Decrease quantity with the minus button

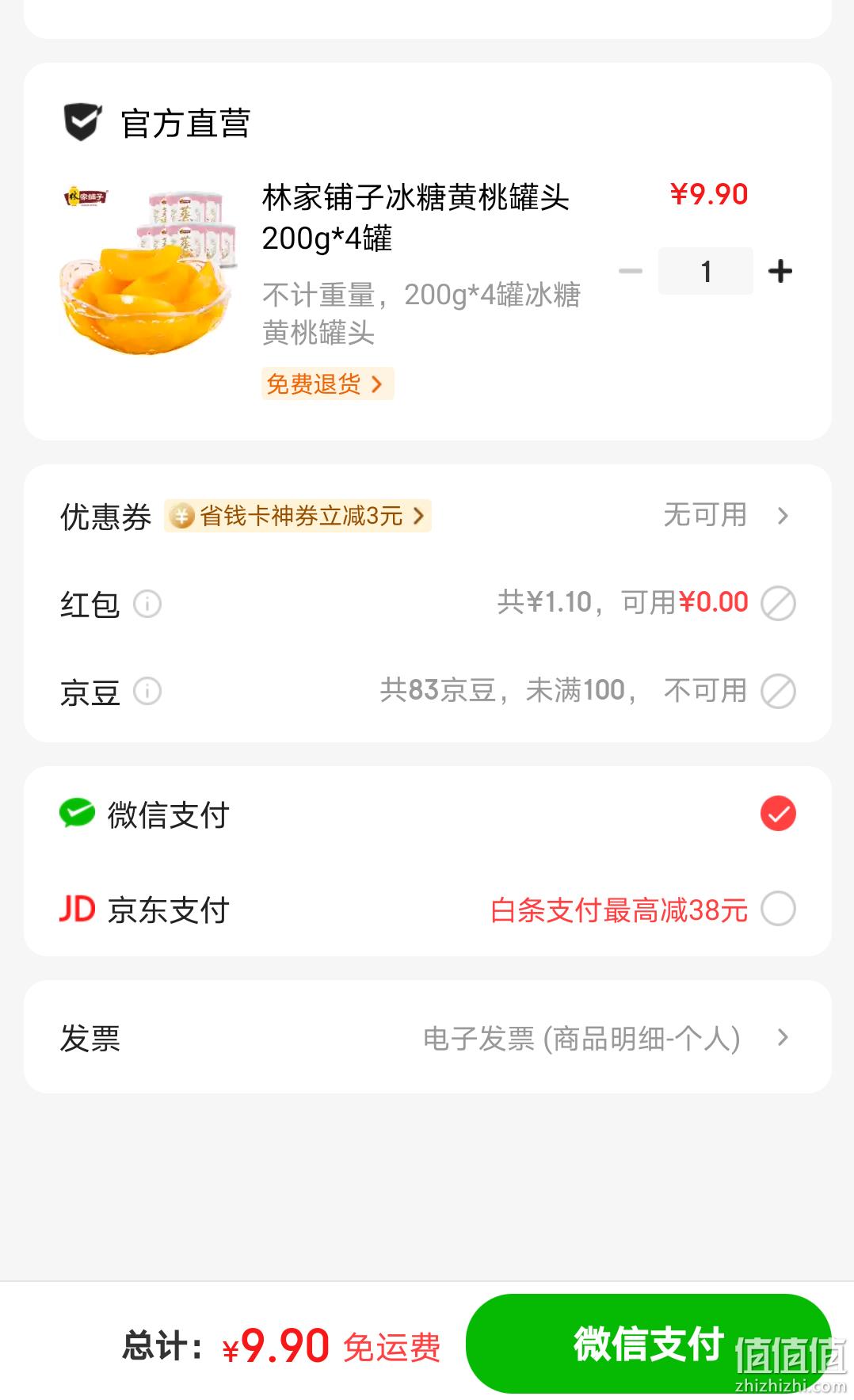631,271
